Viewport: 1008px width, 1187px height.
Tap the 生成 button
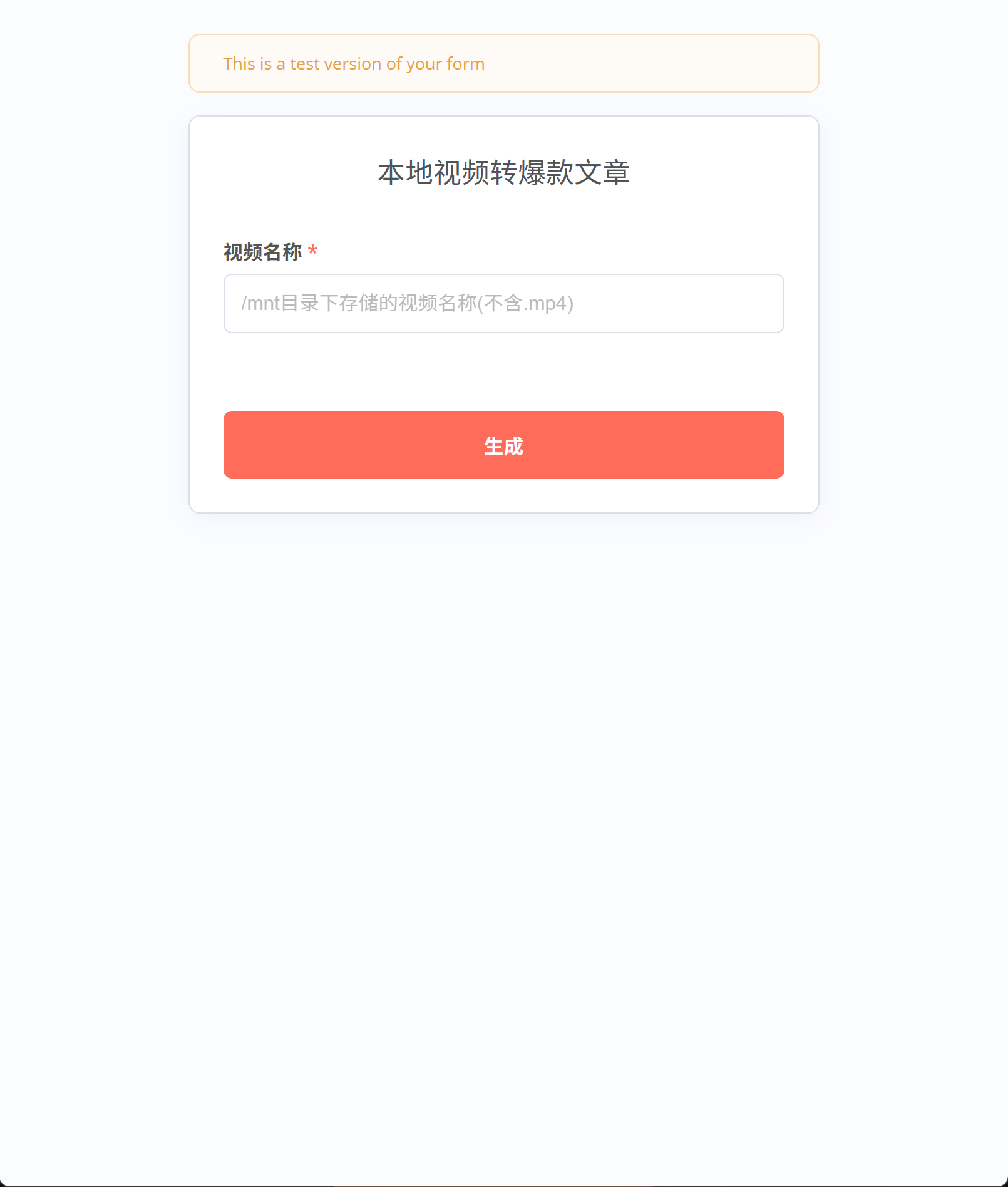(503, 445)
